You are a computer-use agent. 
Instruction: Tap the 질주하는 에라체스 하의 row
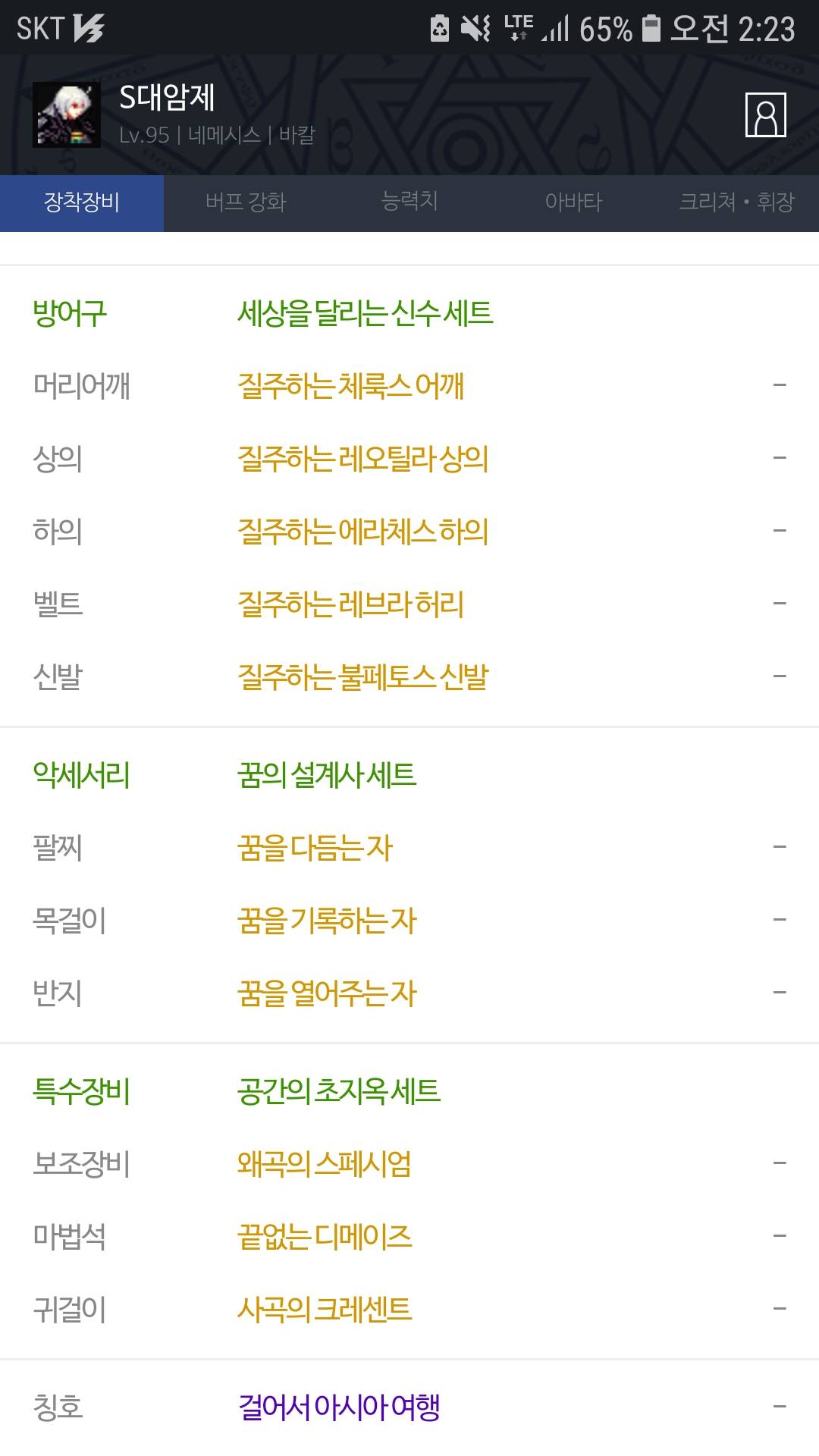(x=409, y=532)
